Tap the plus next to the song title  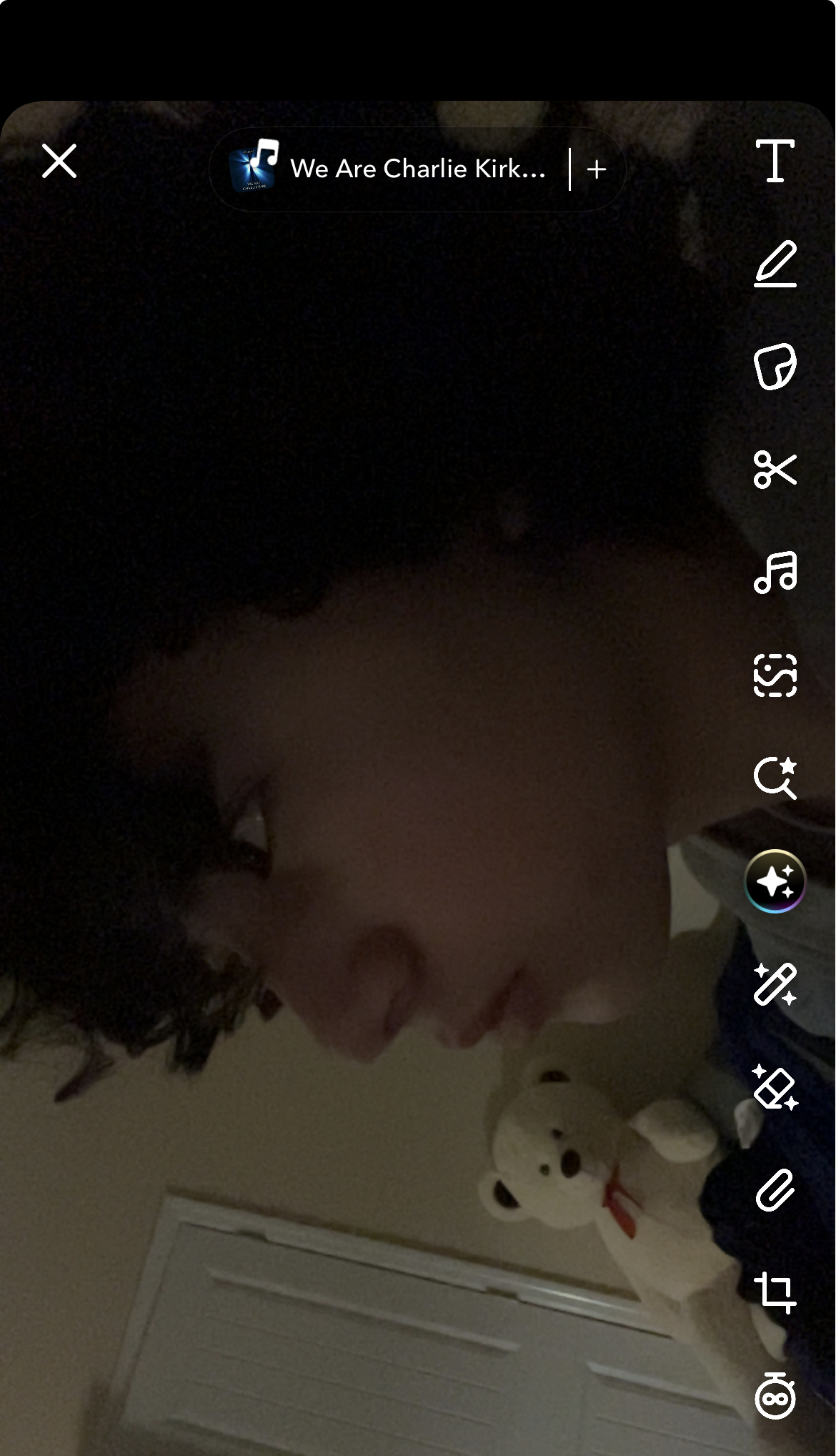(x=597, y=169)
